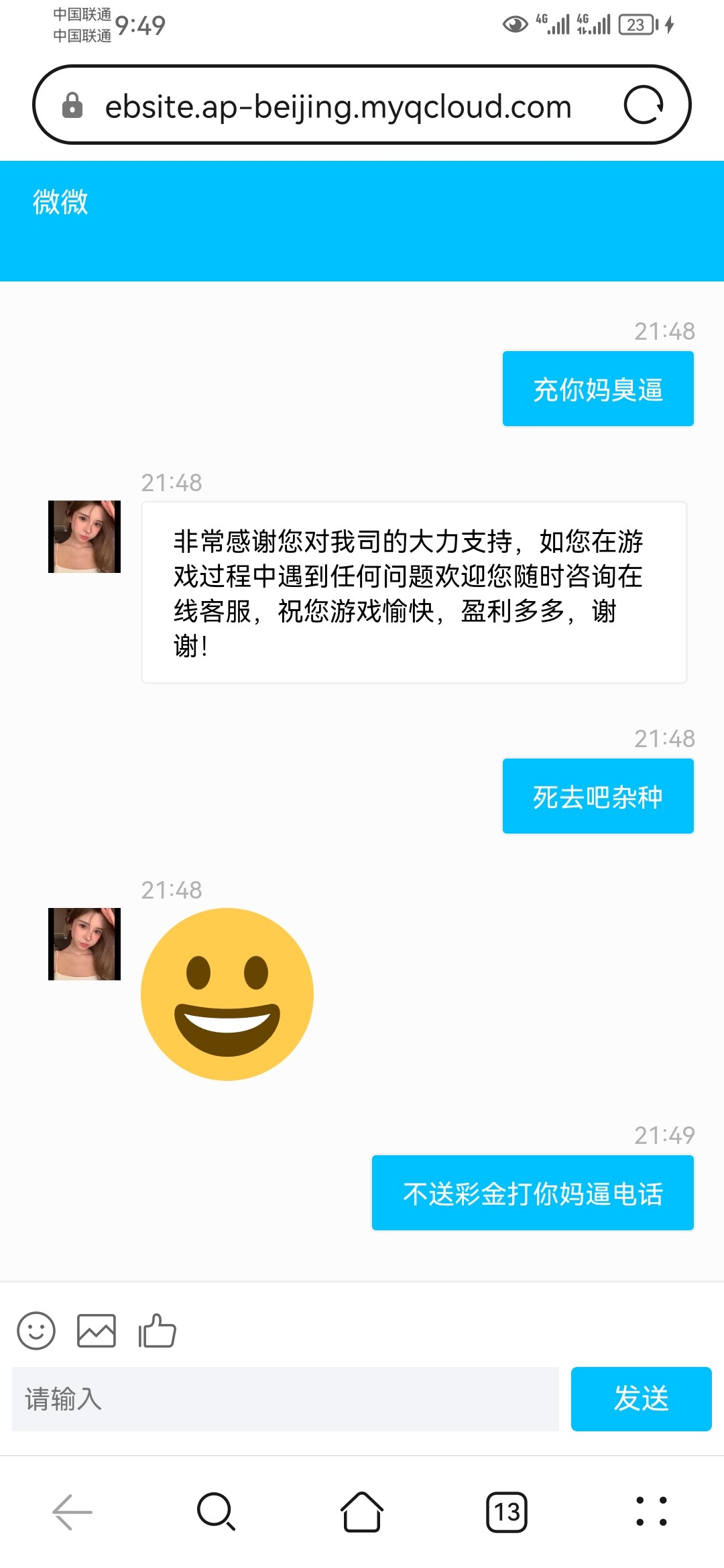Open browser search
Screen dimensions: 724x1568
[216, 1512]
